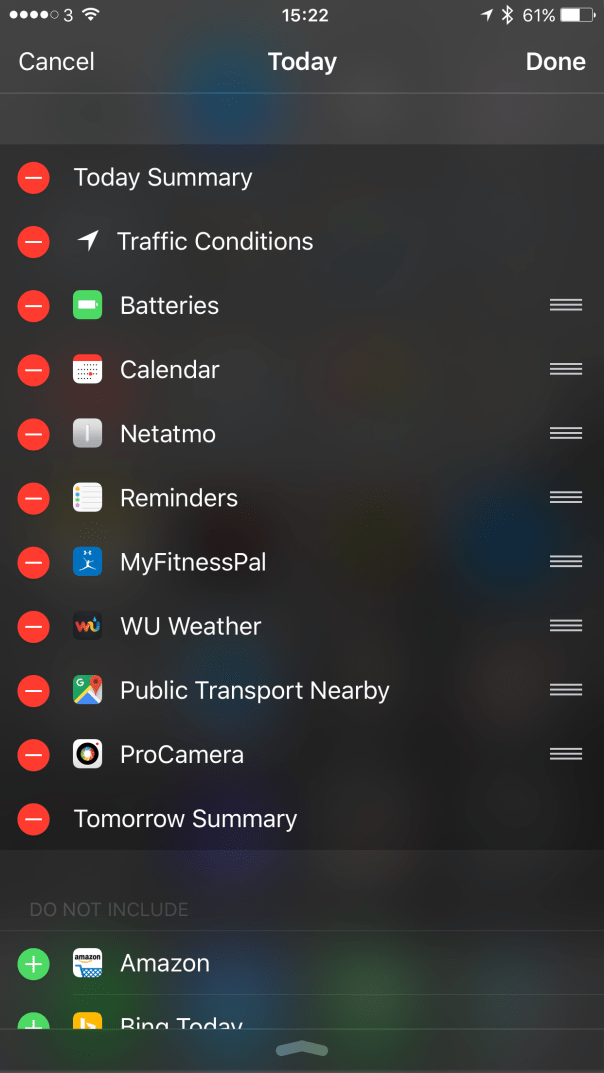Tap the reorder handle for WU Weather
604x1073 pixels.
(x=566, y=627)
